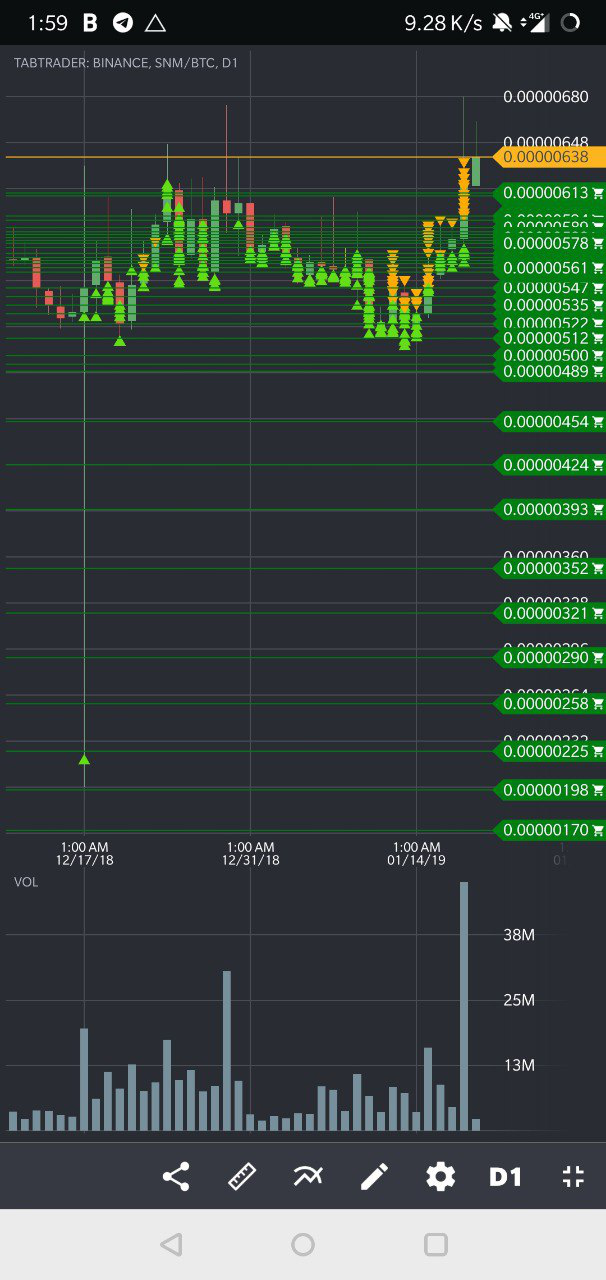Screen dimensions: 606x1280
Task: Open chart settings gear
Action: pos(440,1176)
